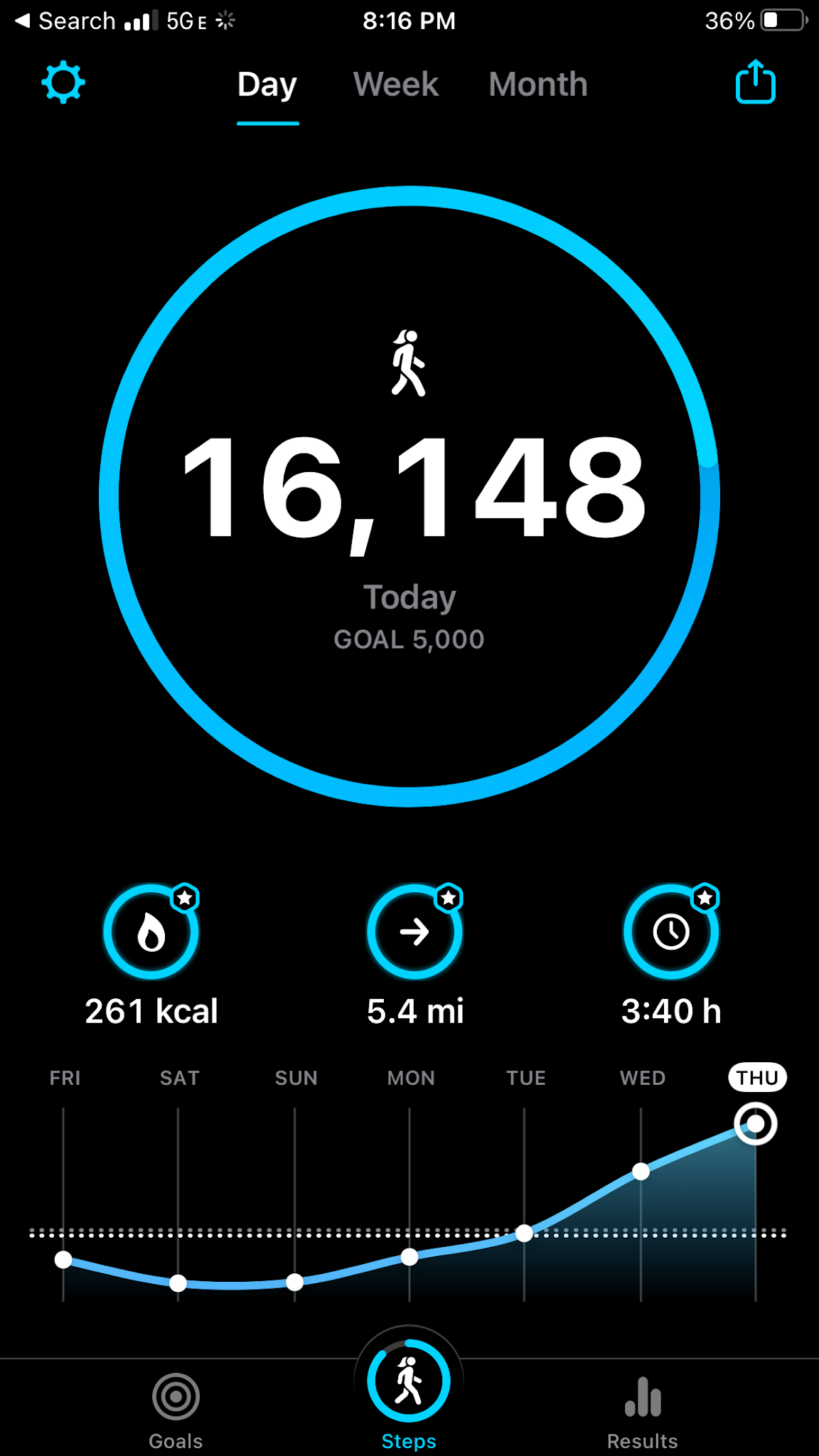The image size is (819, 1456).
Task: Select SAT on the weekly chart
Action: coord(179,1078)
